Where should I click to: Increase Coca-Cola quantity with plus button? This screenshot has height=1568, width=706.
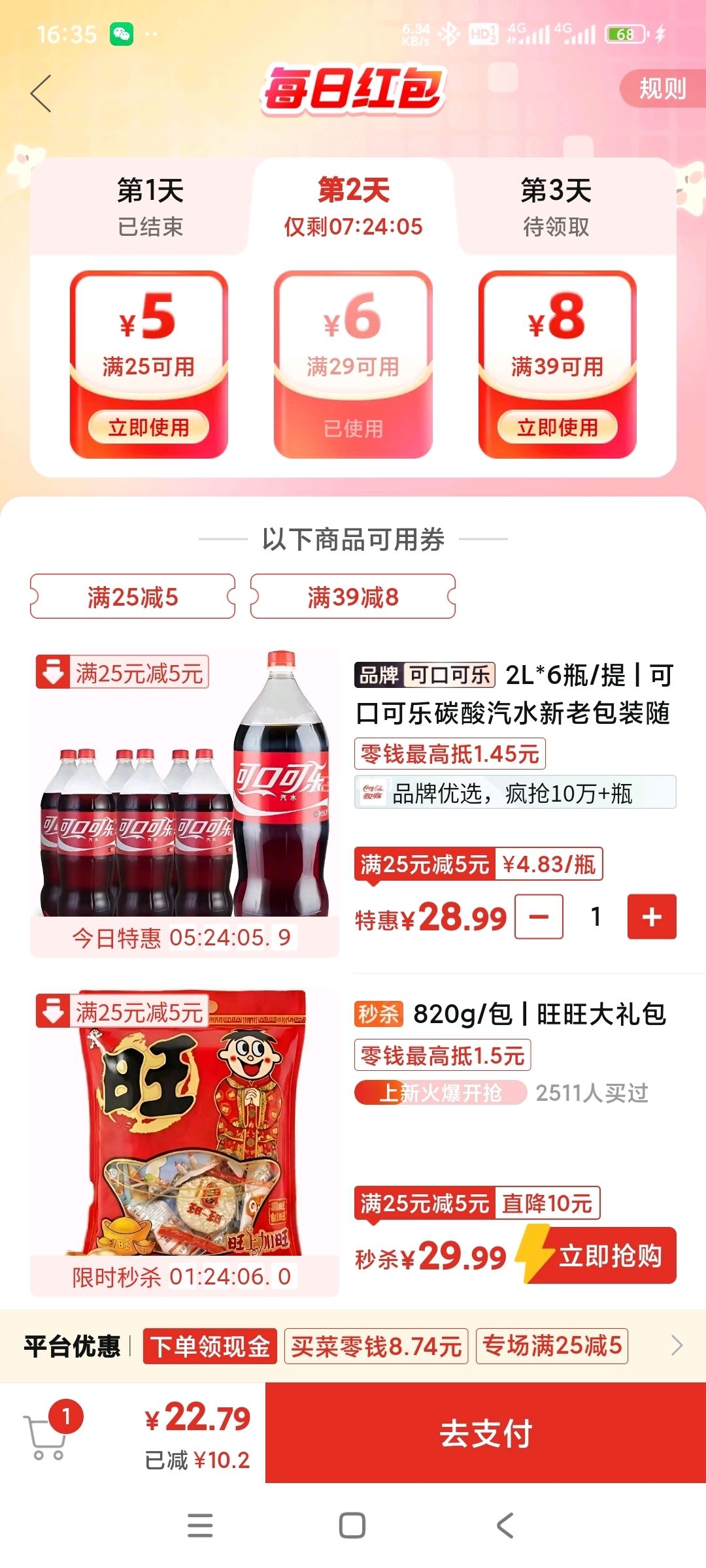coord(651,917)
